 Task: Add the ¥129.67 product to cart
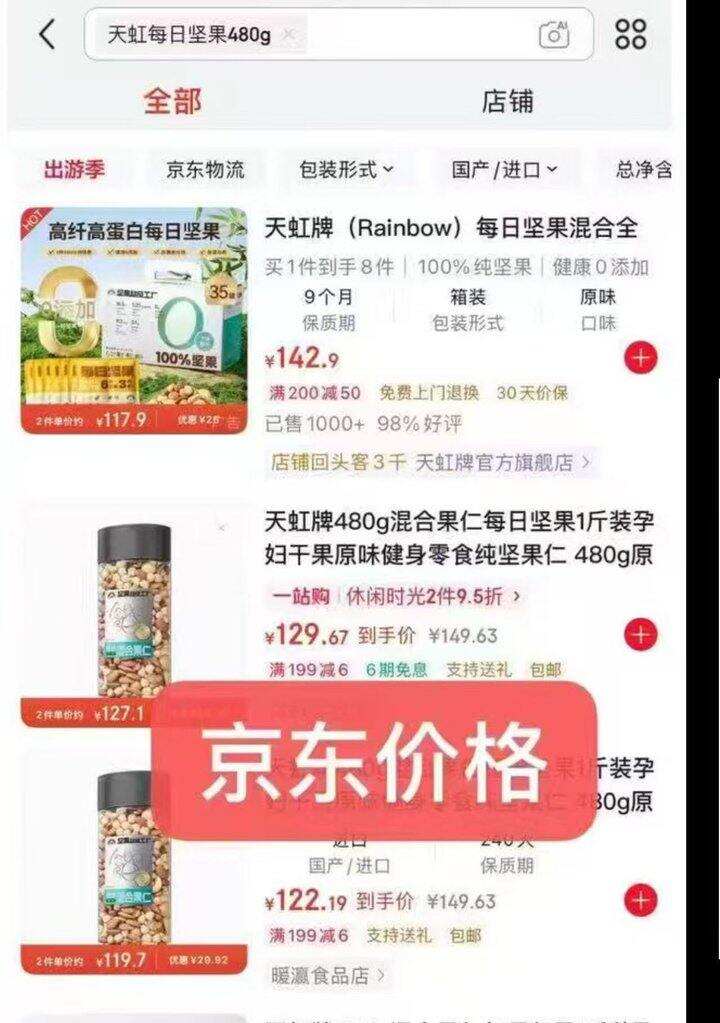[640, 635]
